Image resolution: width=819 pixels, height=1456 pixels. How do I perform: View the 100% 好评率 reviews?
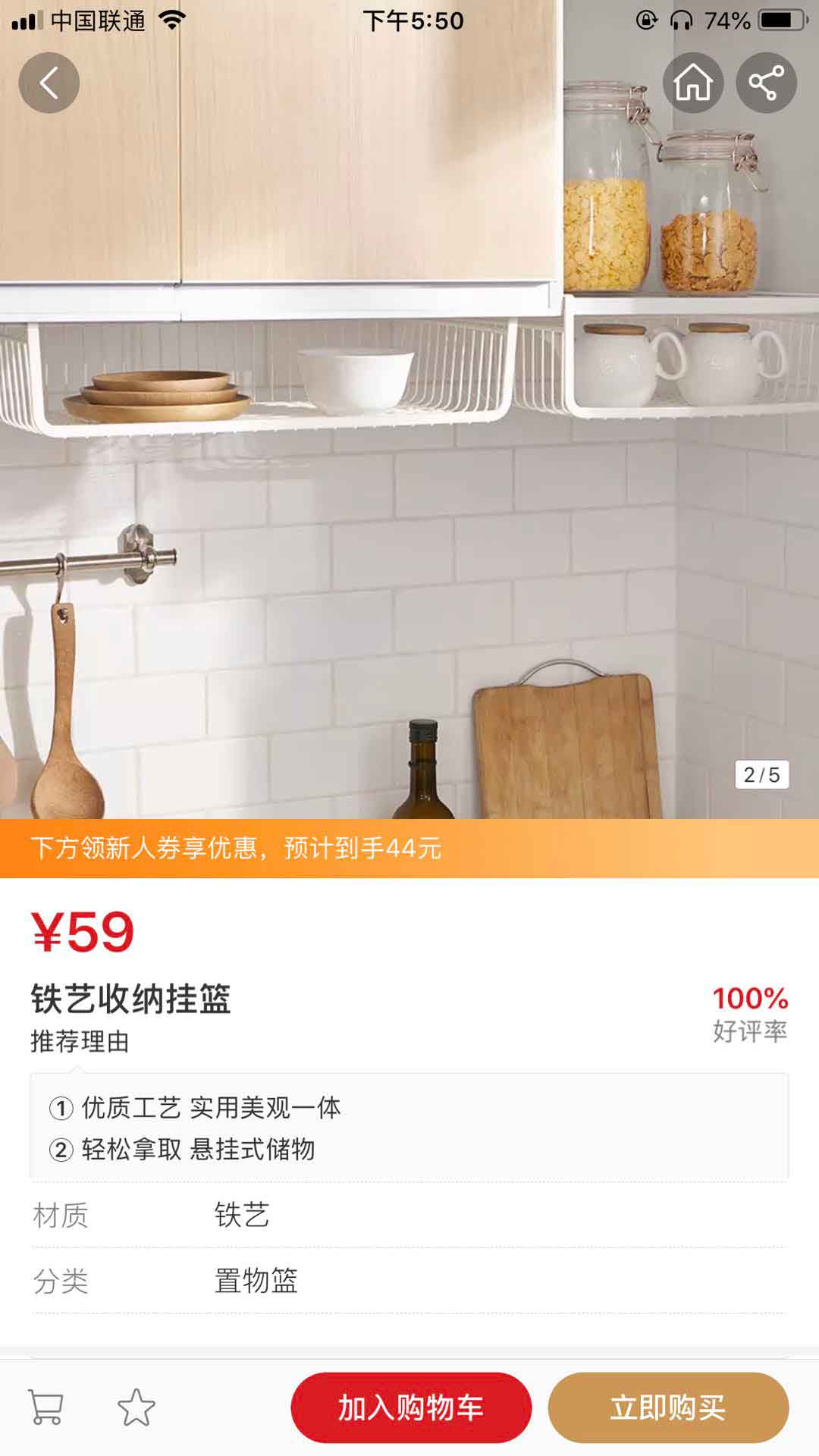tap(749, 1013)
